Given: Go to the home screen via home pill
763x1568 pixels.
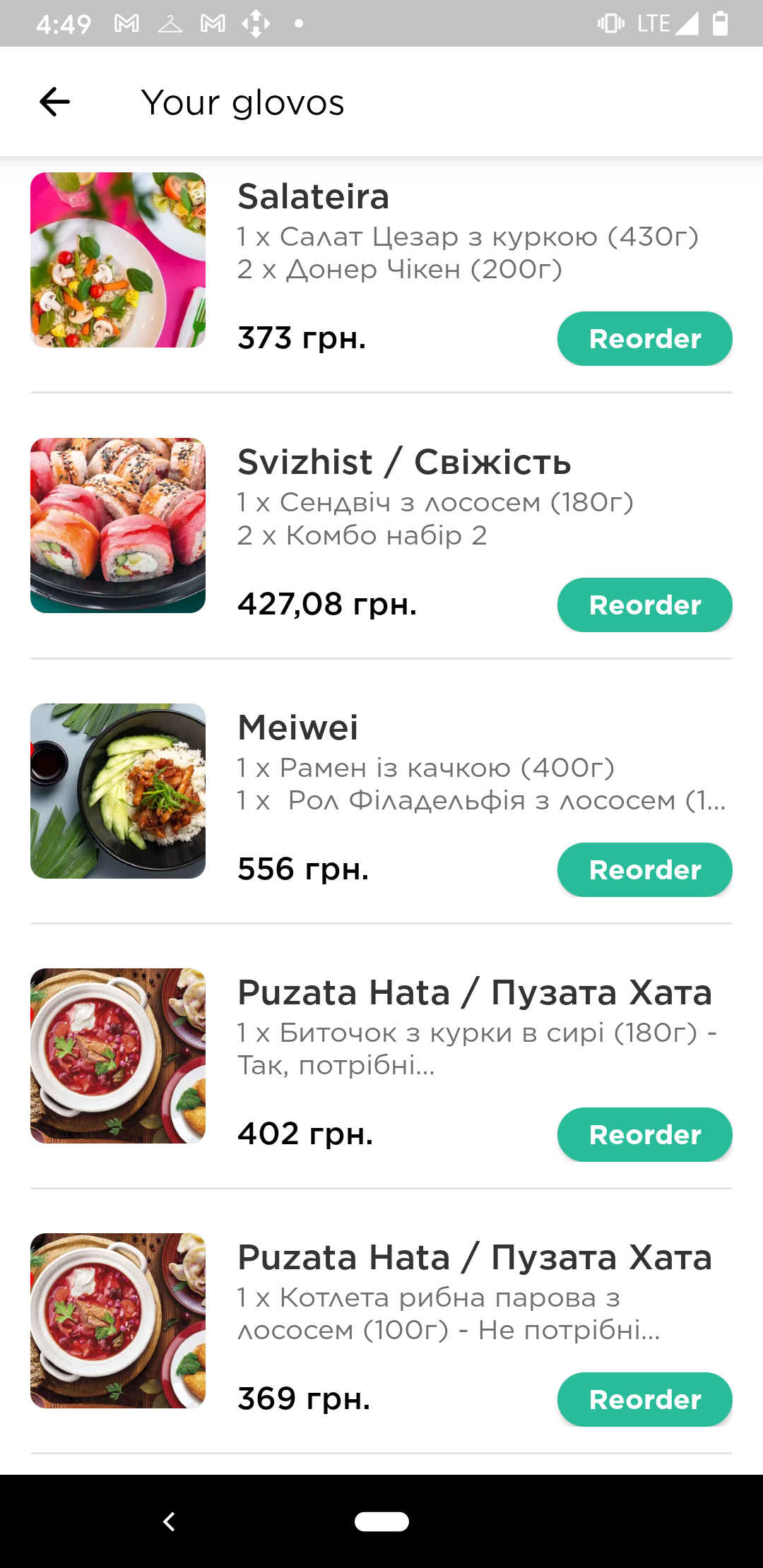Looking at the screenshot, I should pos(381,1521).
